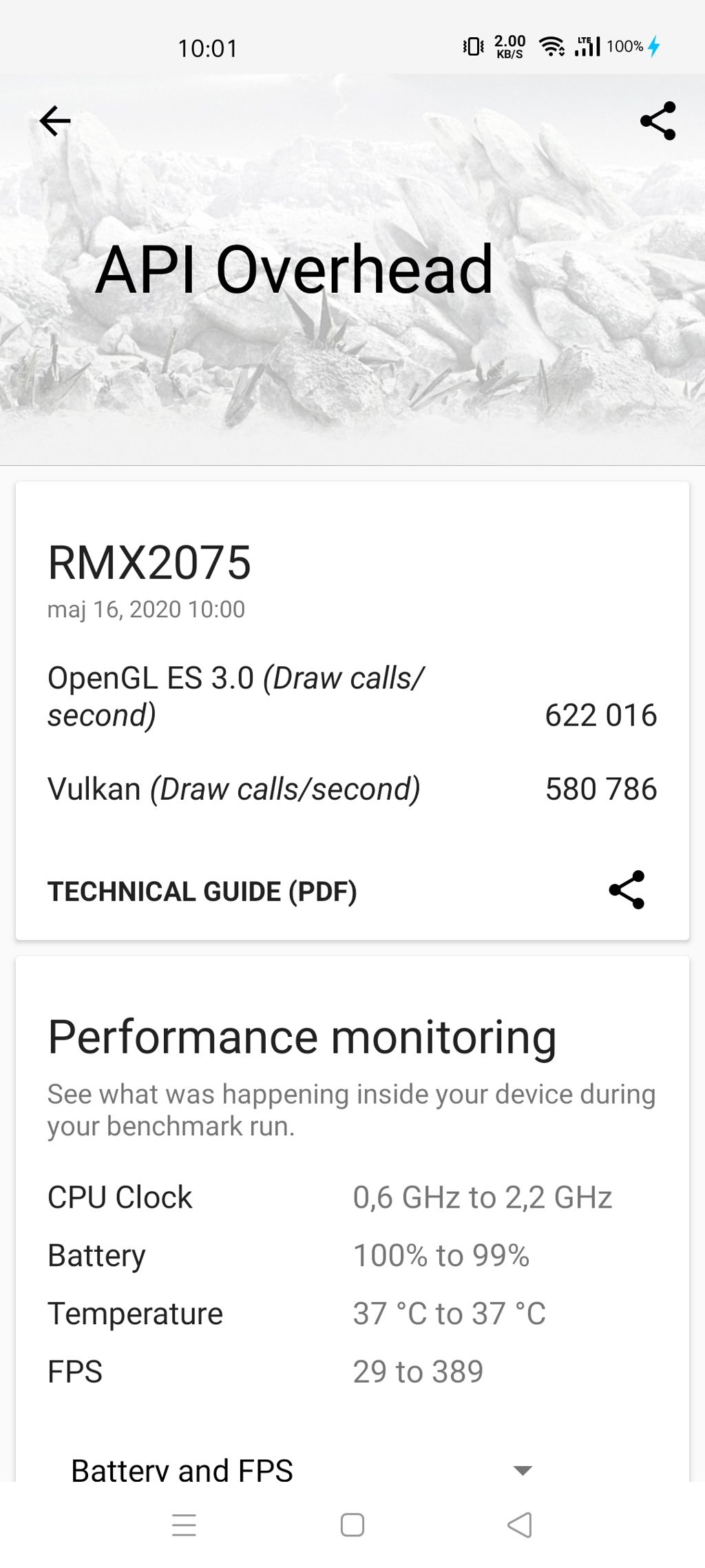
Task: Go back using the top-left arrow
Action: tap(55, 121)
